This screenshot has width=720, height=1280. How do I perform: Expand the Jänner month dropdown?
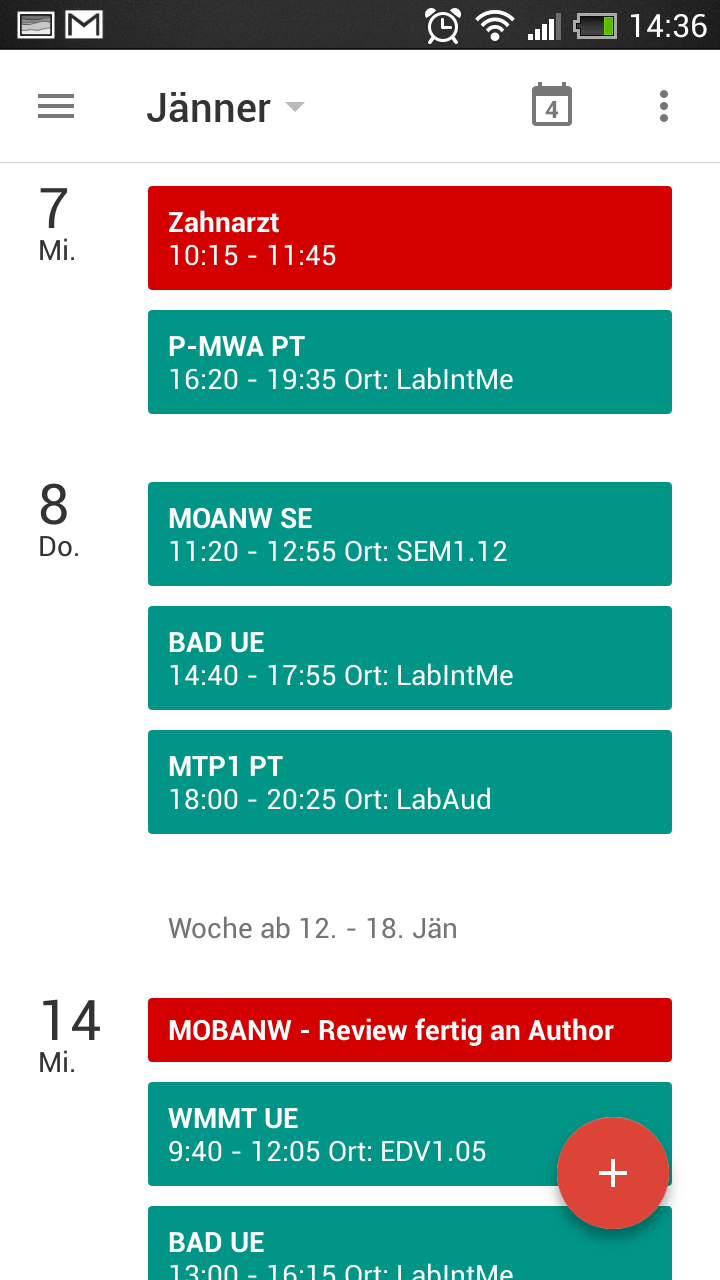tap(225, 107)
